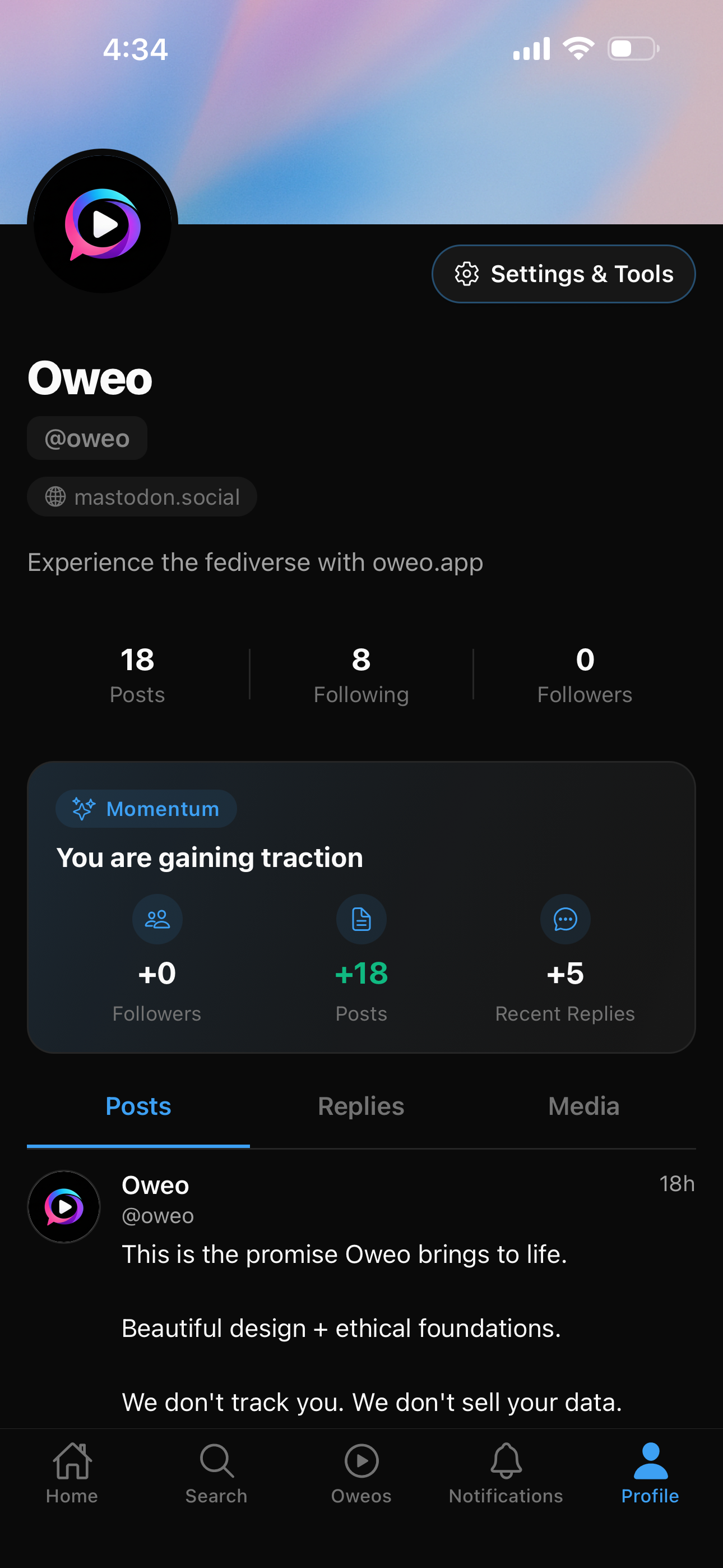The image size is (723, 1568).
Task: Switch to the Replies tab
Action: [361, 1106]
